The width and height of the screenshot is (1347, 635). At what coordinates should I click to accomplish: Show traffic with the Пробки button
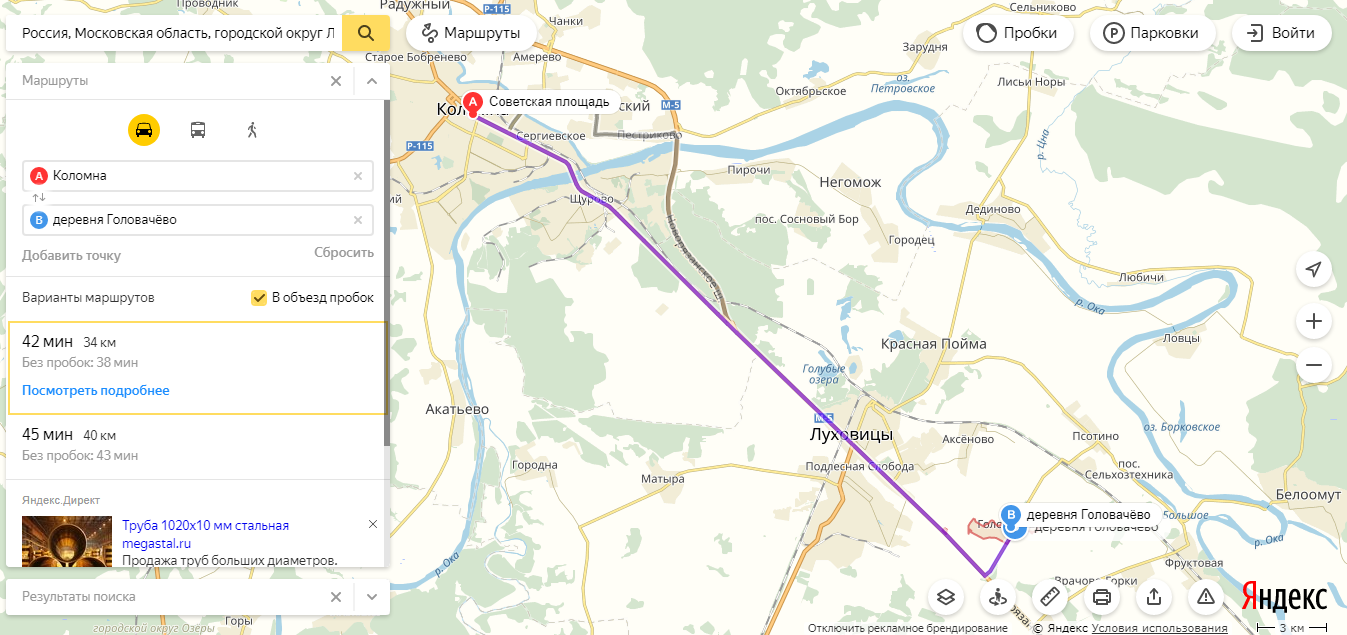tap(1018, 33)
